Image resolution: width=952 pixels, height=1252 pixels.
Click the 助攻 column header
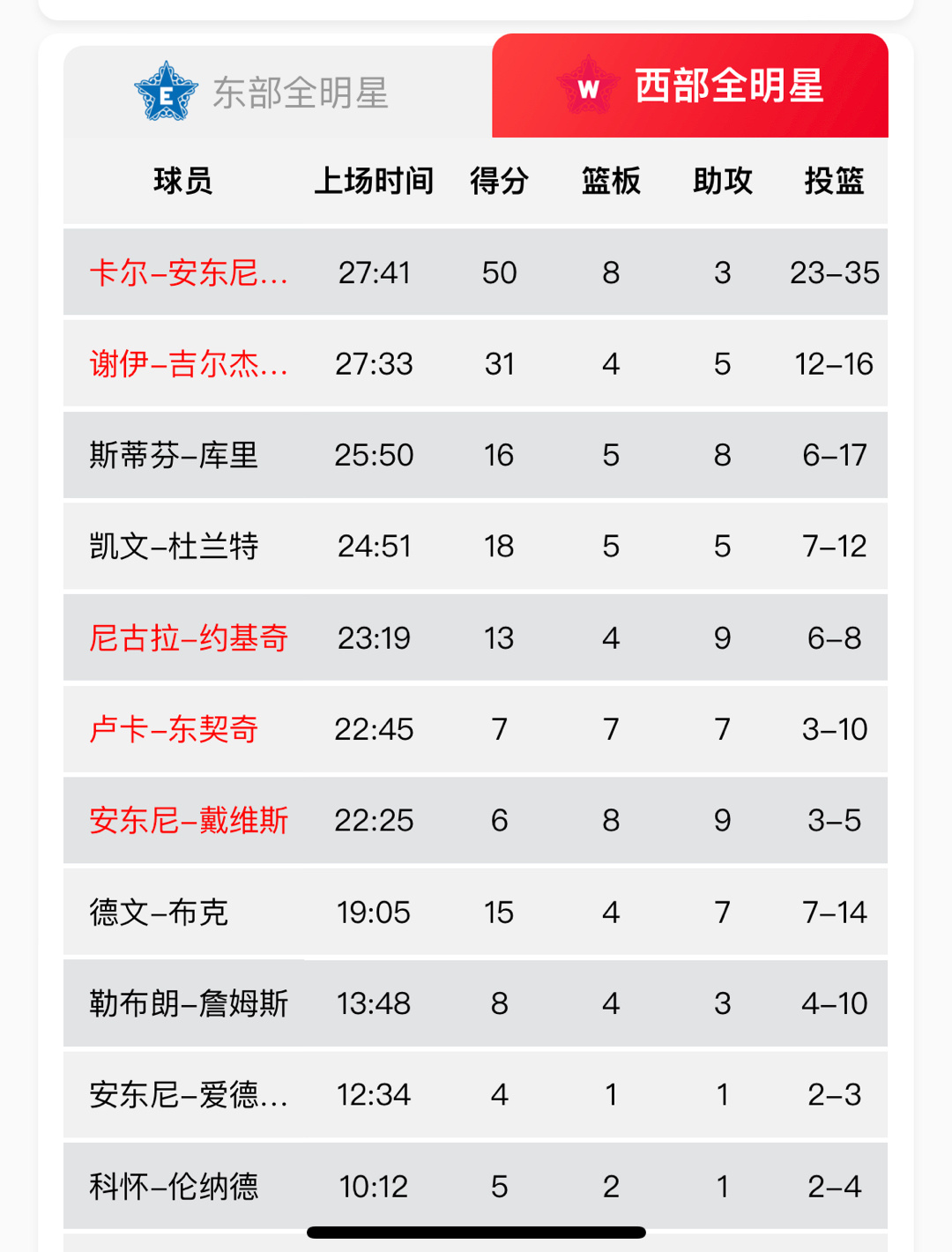click(x=723, y=181)
